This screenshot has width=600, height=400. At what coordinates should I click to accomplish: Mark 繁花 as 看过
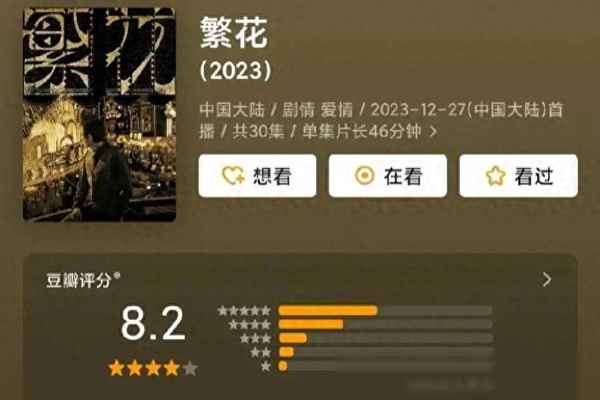(x=518, y=176)
